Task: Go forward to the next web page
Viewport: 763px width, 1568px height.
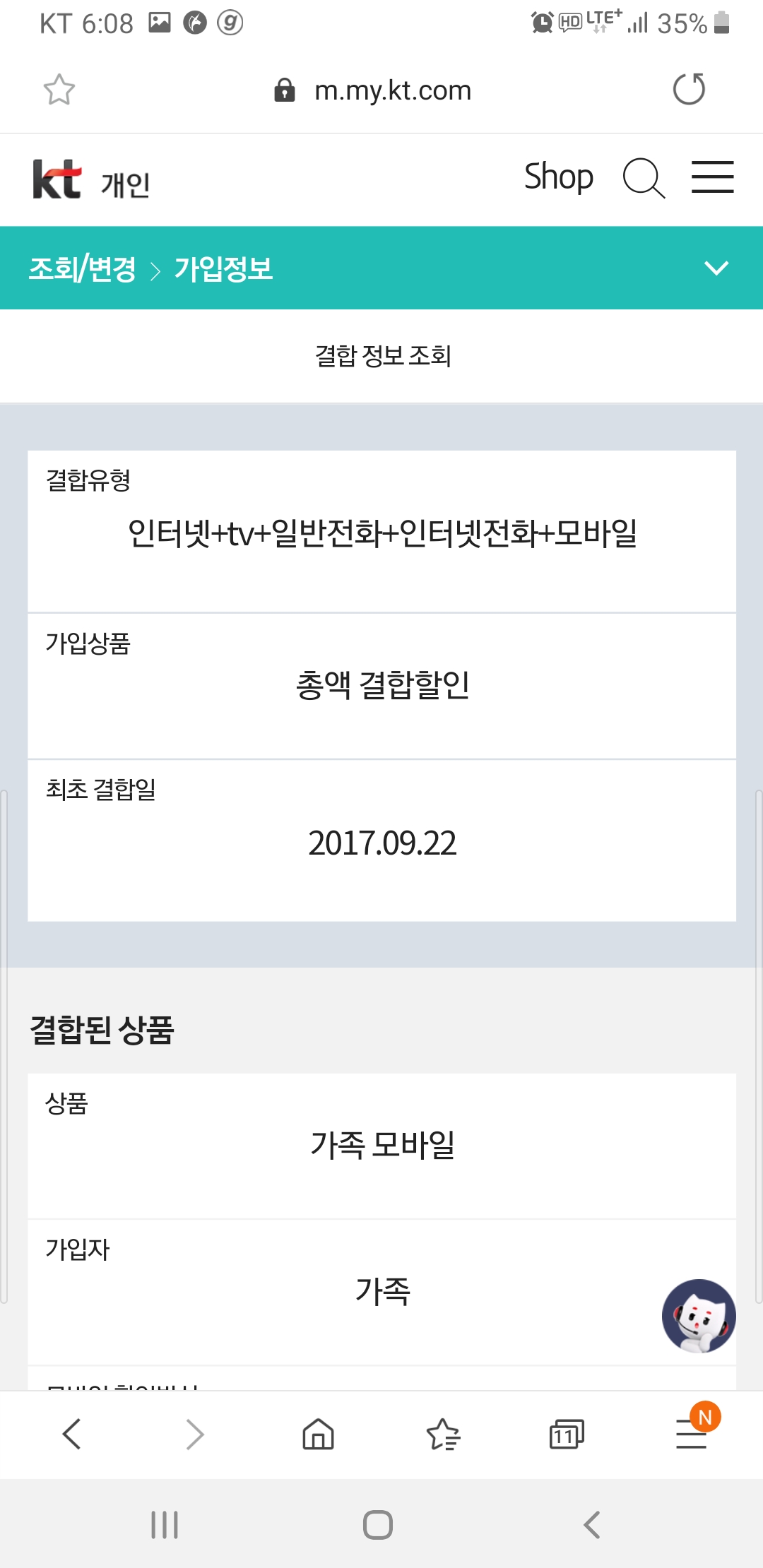Action: [195, 1435]
